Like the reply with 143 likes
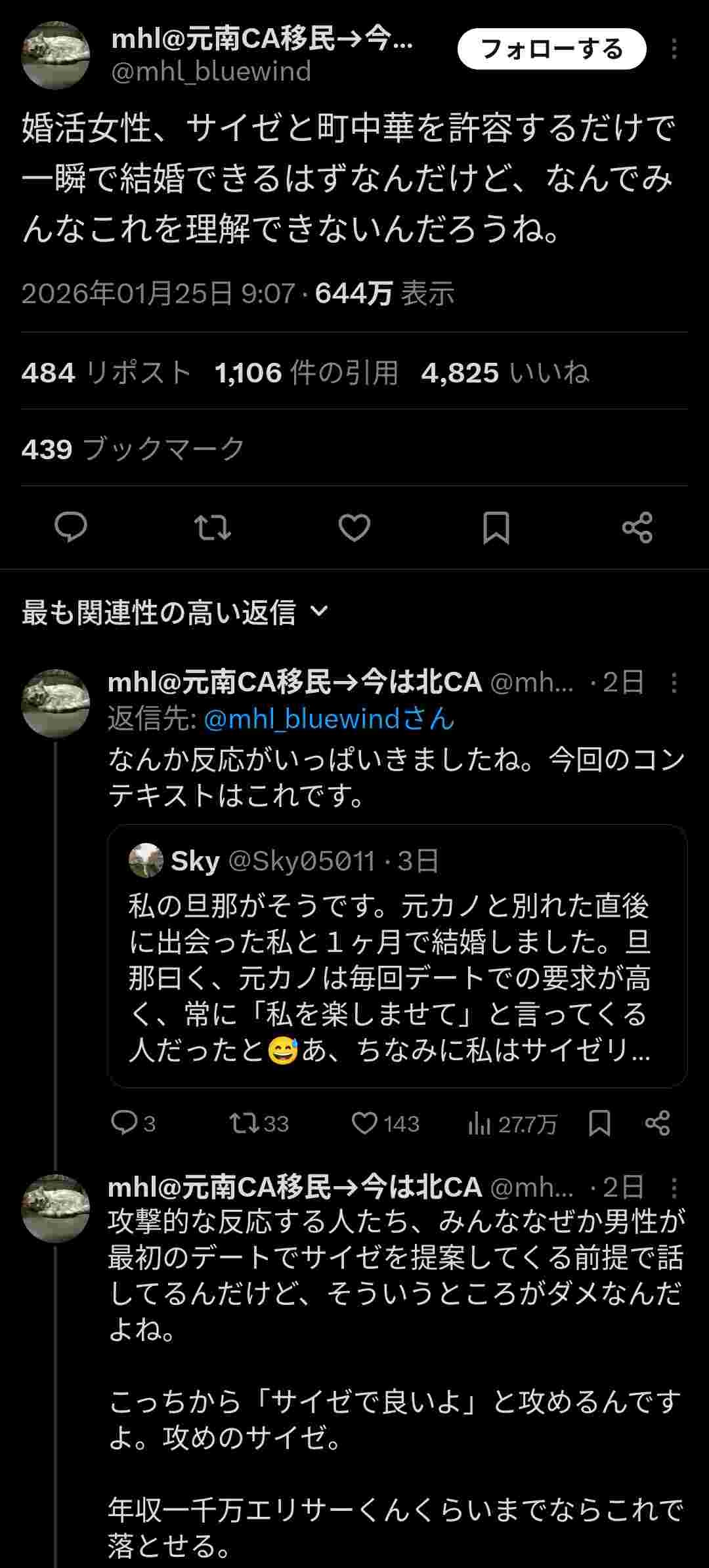This screenshot has height=1568, width=709. [385, 1123]
